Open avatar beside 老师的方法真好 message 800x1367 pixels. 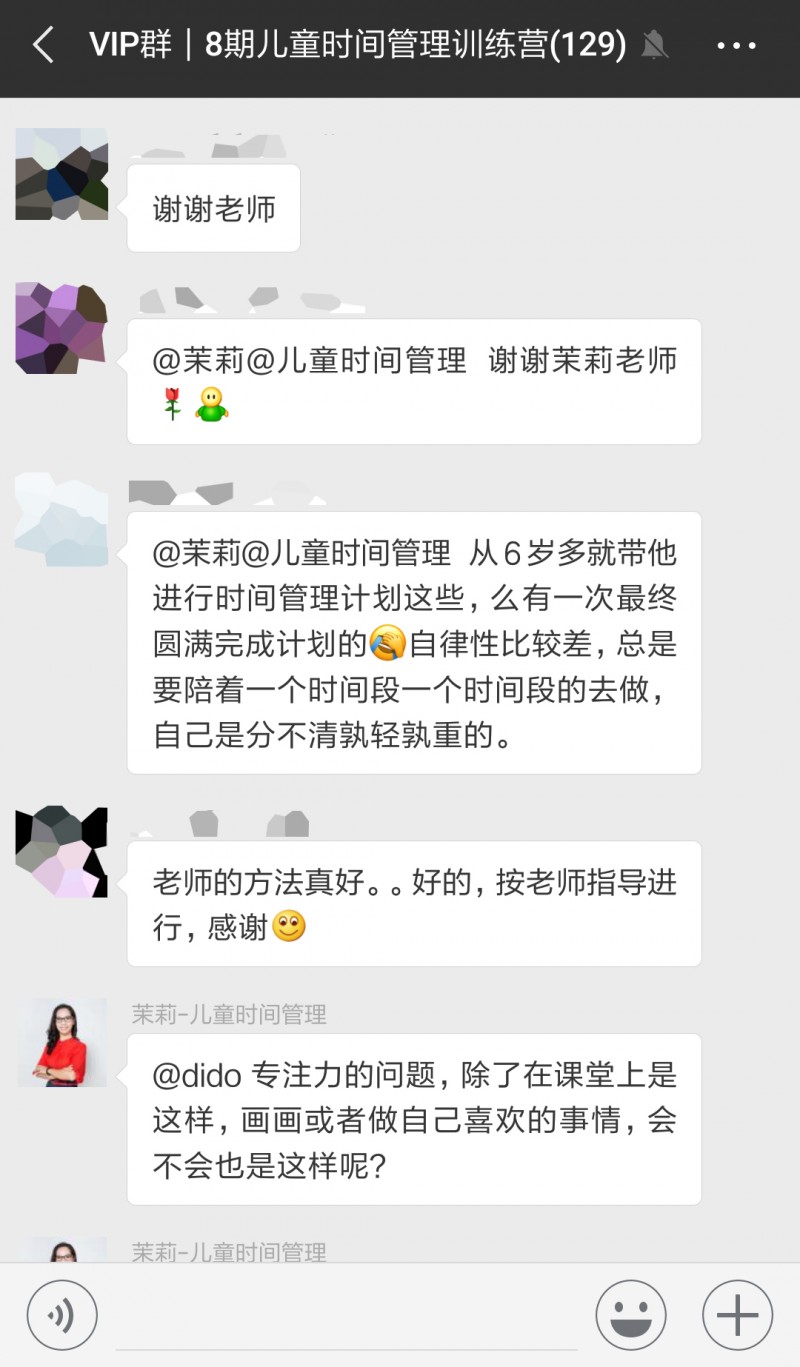(x=62, y=852)
